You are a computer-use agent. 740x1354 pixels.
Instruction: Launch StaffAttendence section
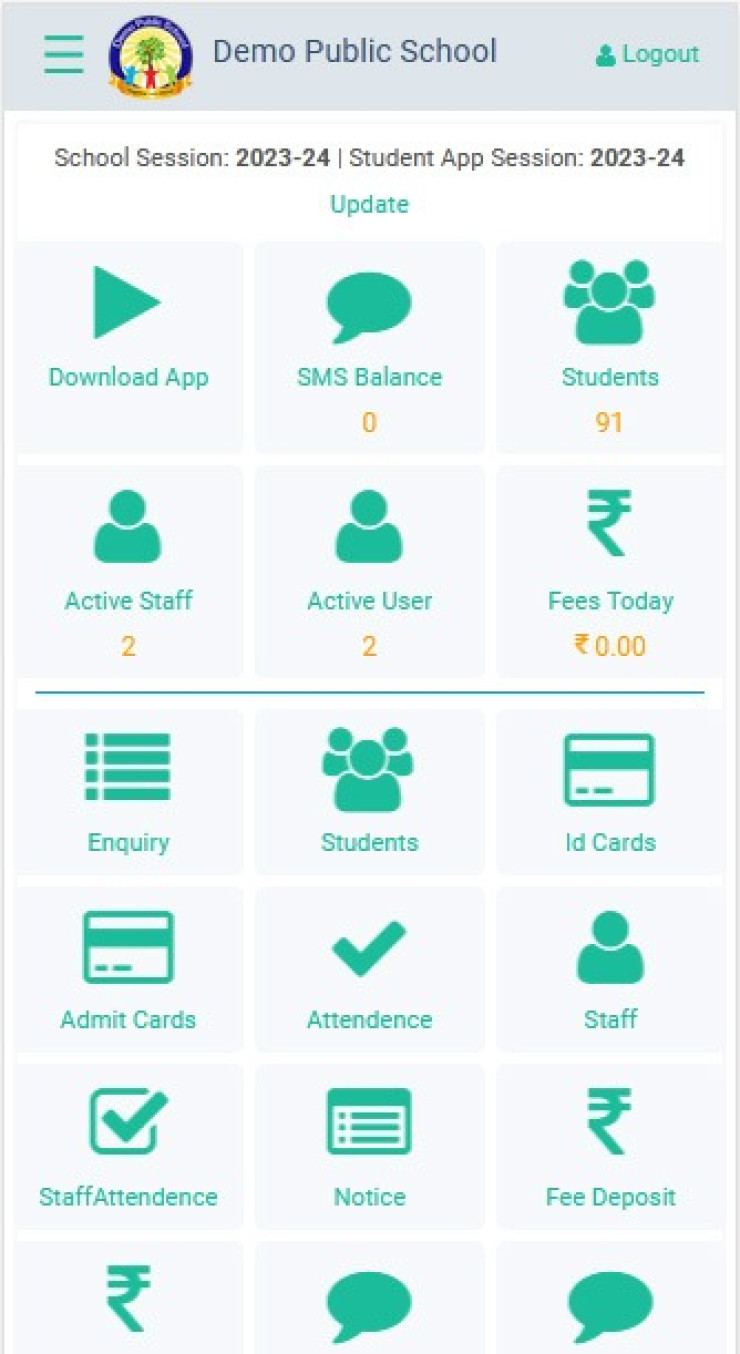point(129,1146)
